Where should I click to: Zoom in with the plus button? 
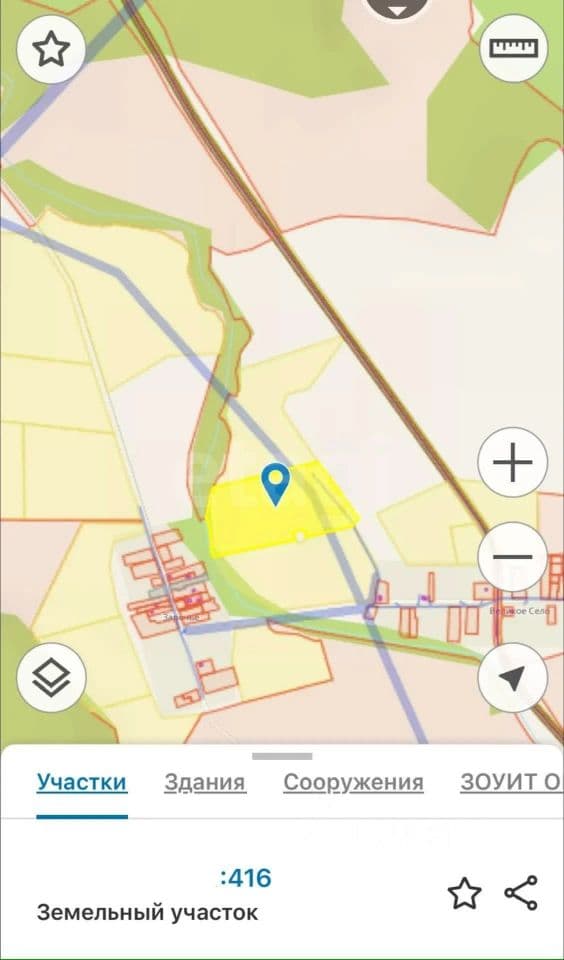click(513, 462)
